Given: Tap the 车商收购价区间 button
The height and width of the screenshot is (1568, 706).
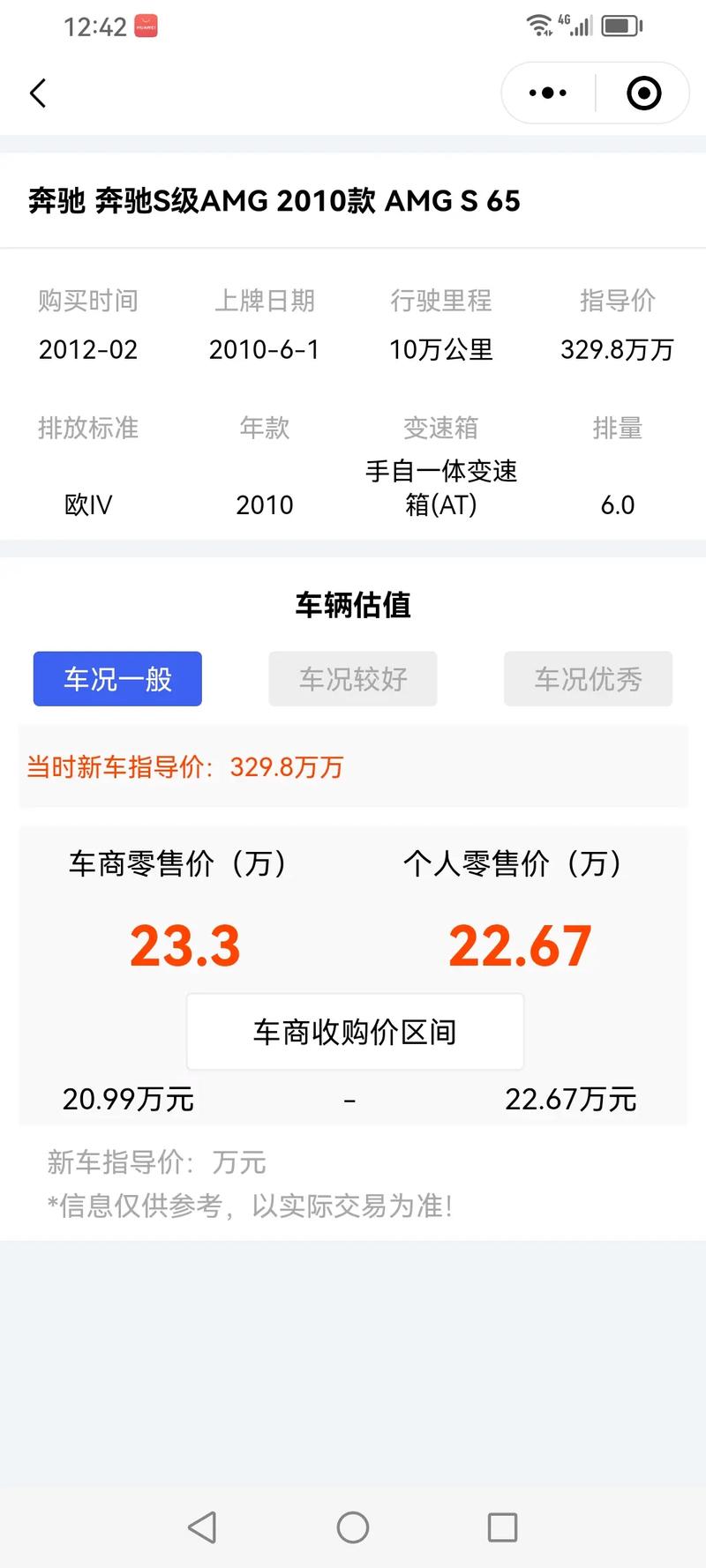Looking at the screenshot, I should (x=354, y=1030).
